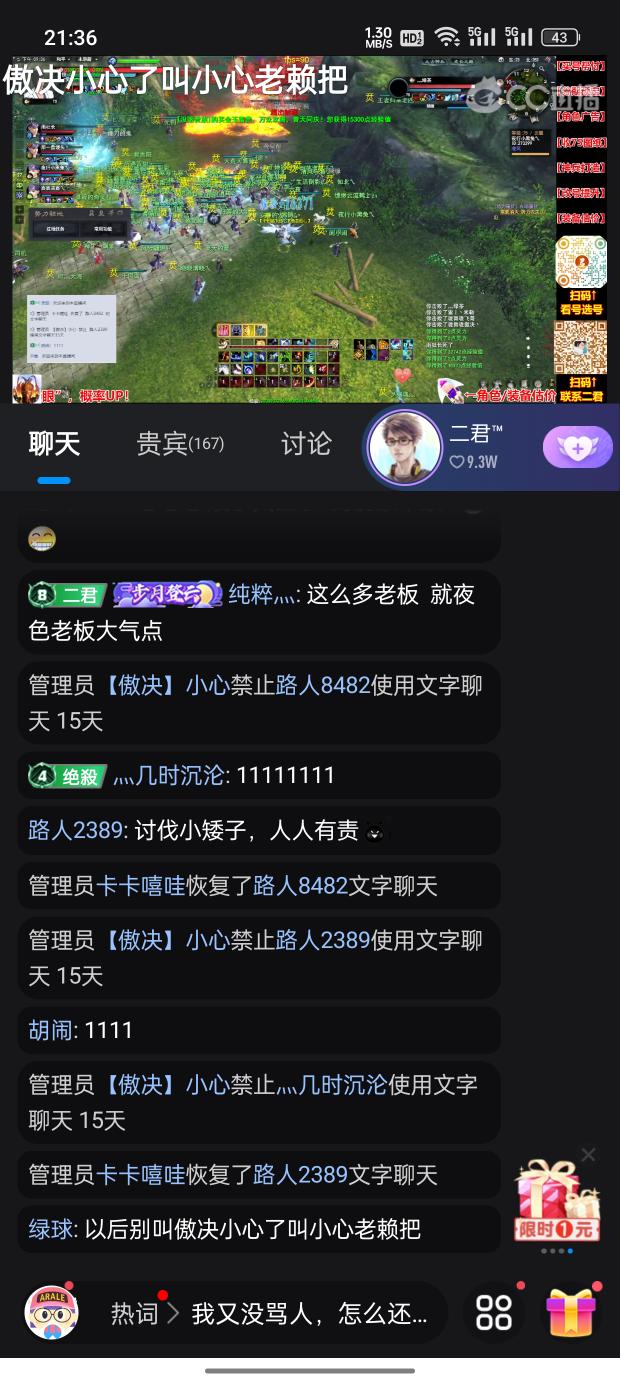Image resolution: width=620 pixels, height=1386 pixels.
Task: Dismiss the 限时1元 gift promo
Action: [x=588, y=1155]
